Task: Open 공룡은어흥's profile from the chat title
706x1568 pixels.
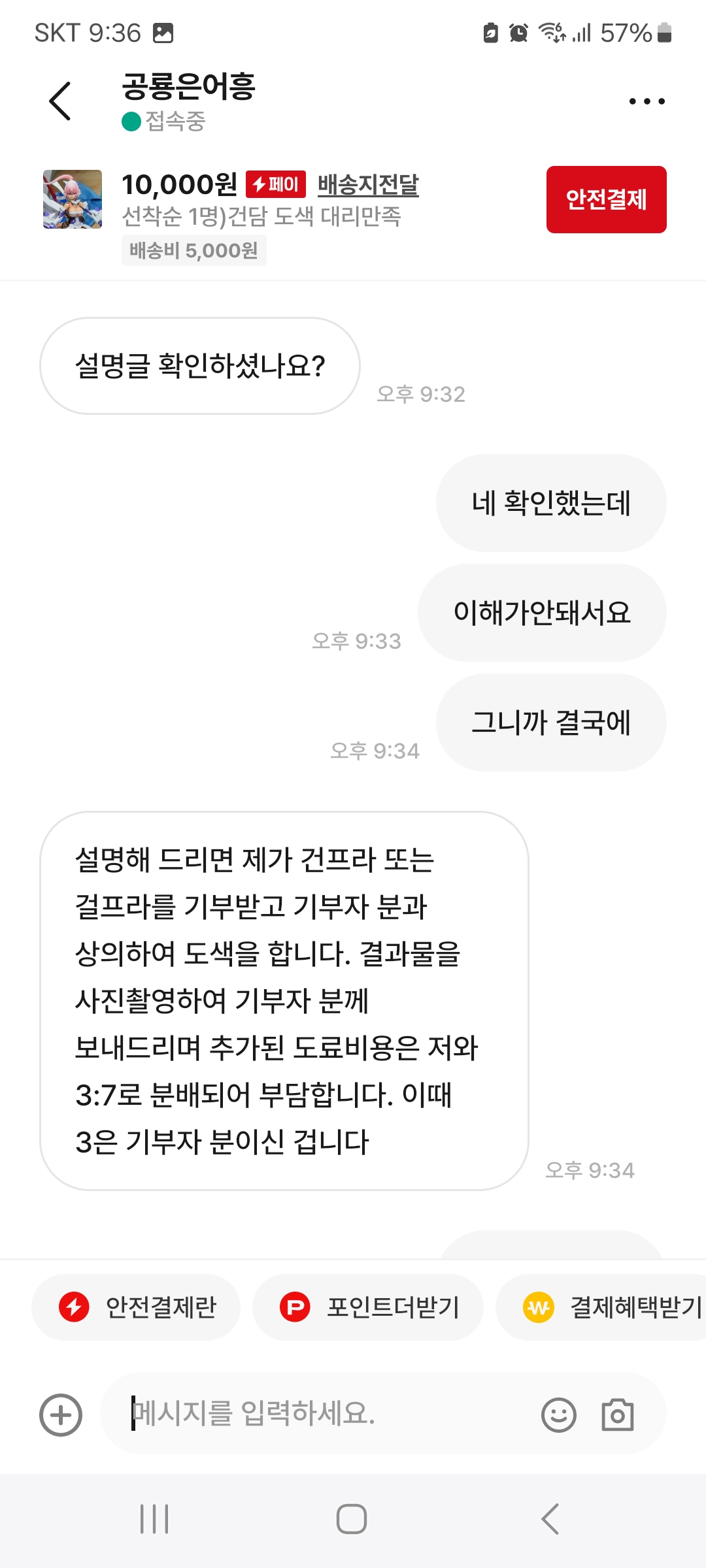Action: tap(188, 87)
